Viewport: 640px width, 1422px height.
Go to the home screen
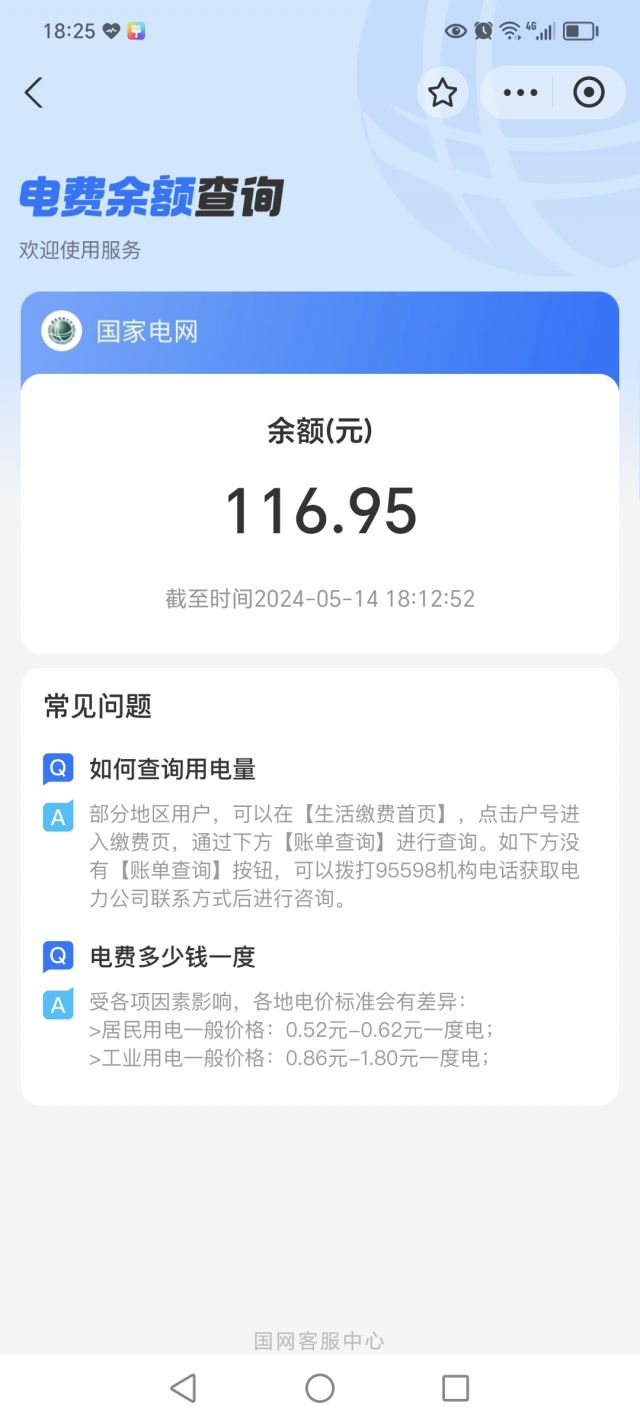click(x=320, y=1388)
